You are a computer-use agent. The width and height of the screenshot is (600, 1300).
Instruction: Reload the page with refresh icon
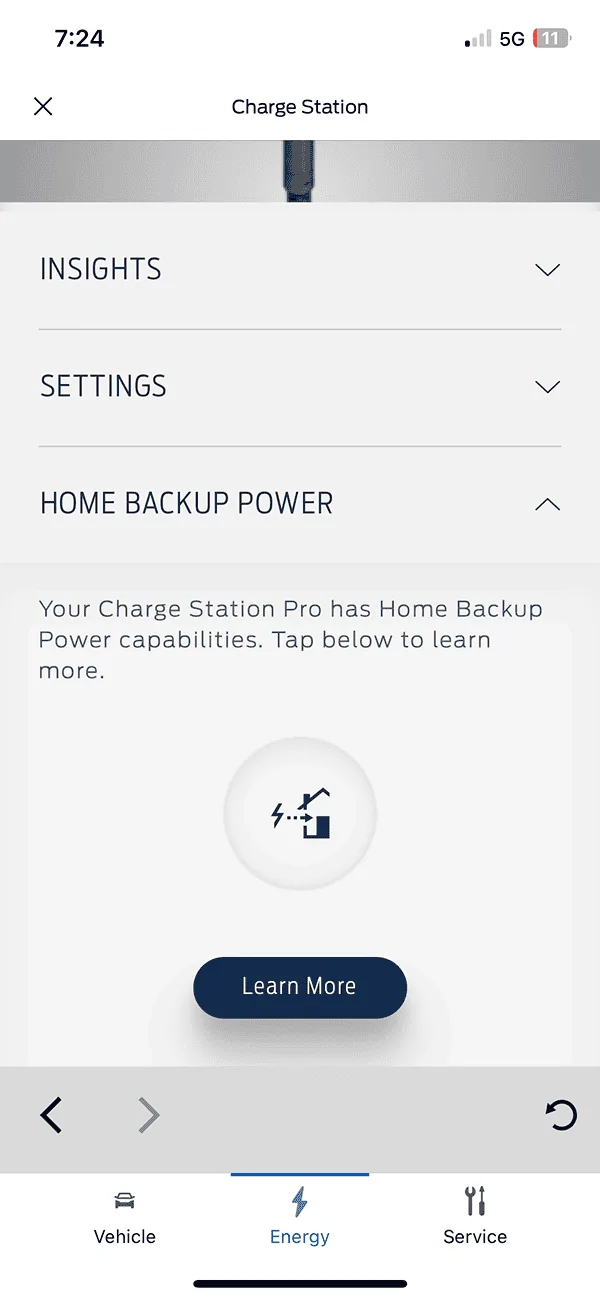tap(562, 1114)
